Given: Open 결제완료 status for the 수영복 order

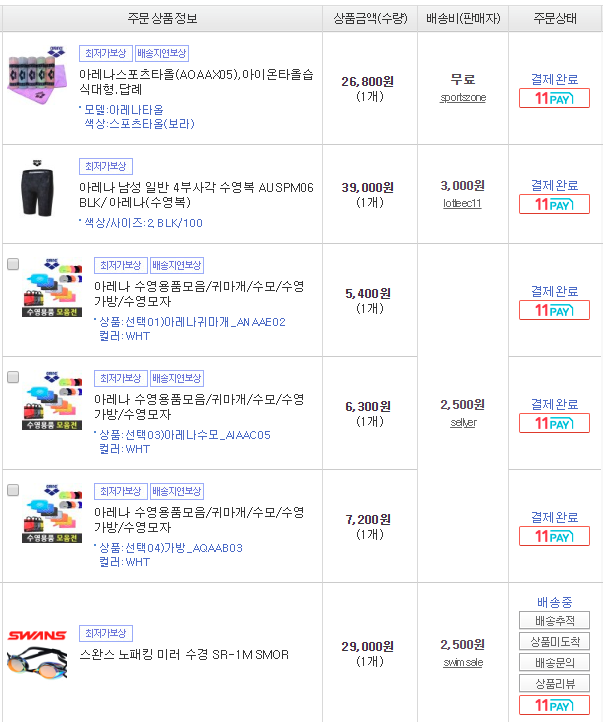Looking at the screenshot, I should coord(554,185).
